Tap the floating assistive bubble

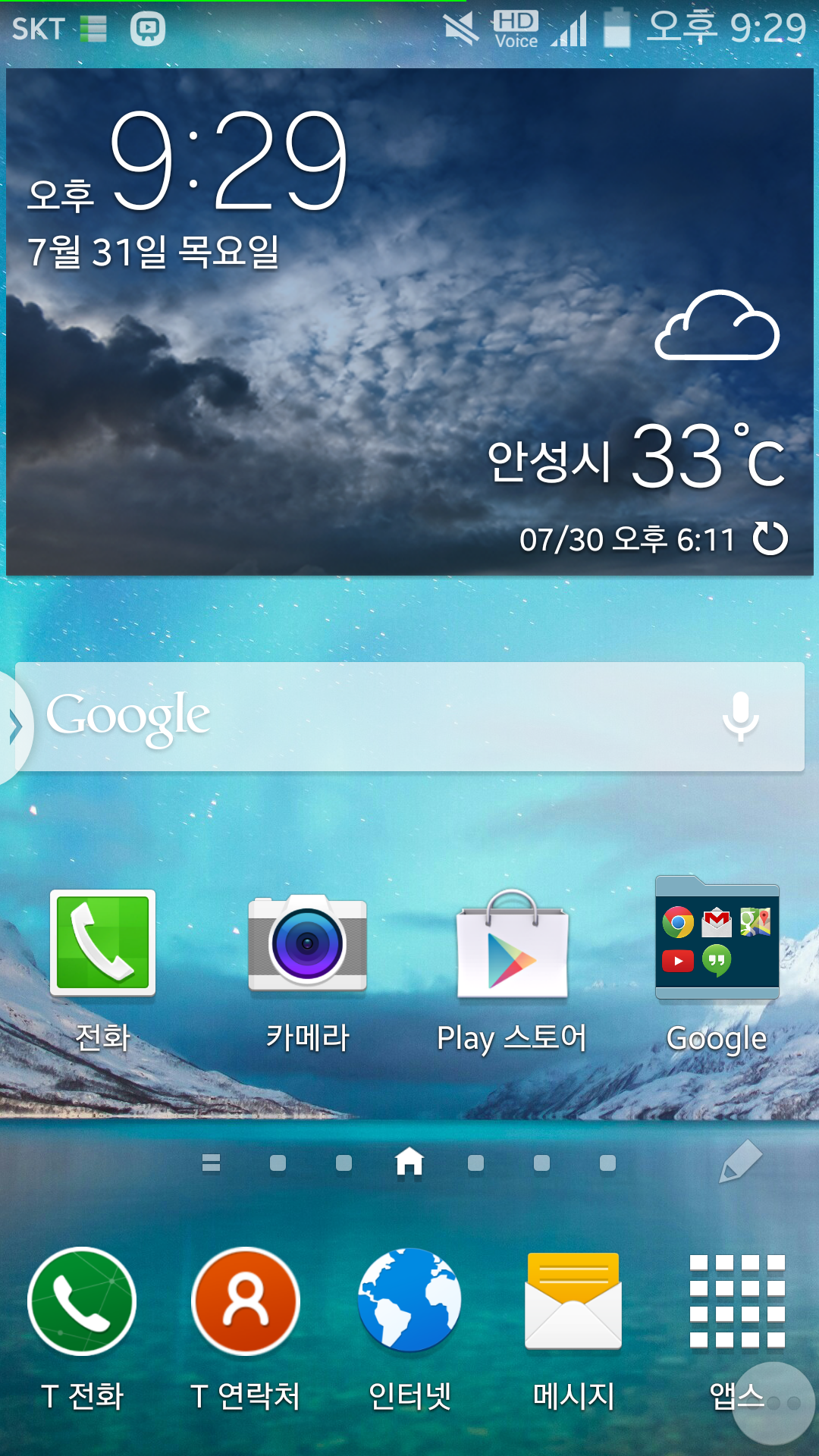[x=775, y=1404]
